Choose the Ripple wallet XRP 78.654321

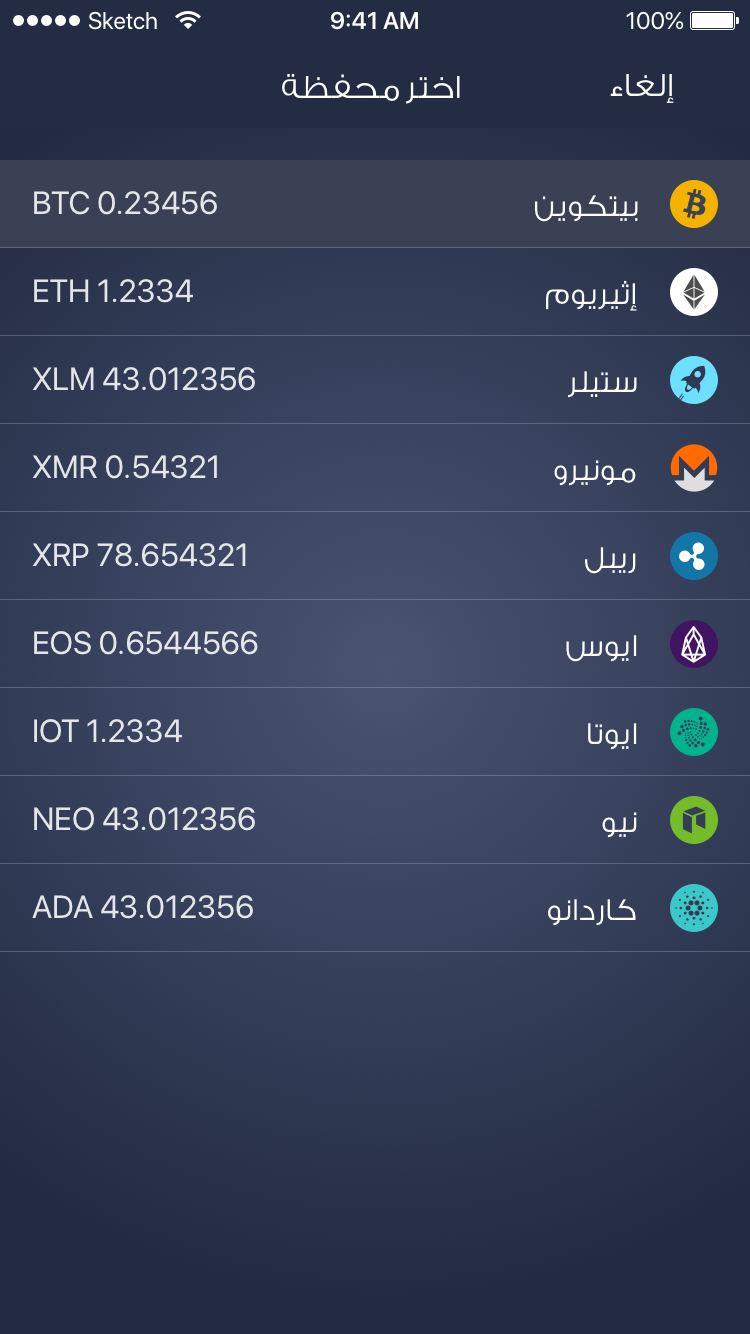(375, 556)
